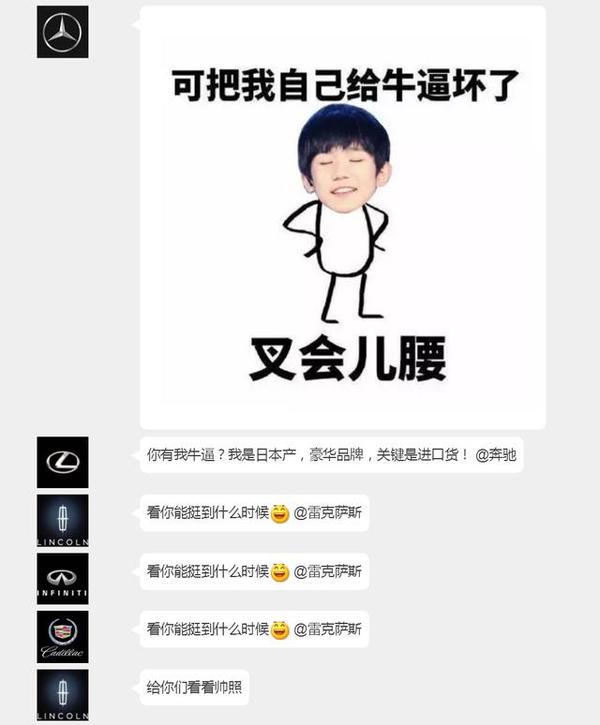Open the Lexus avatar profile
This screenshot has height=725, width=600.
pos(62,461)
